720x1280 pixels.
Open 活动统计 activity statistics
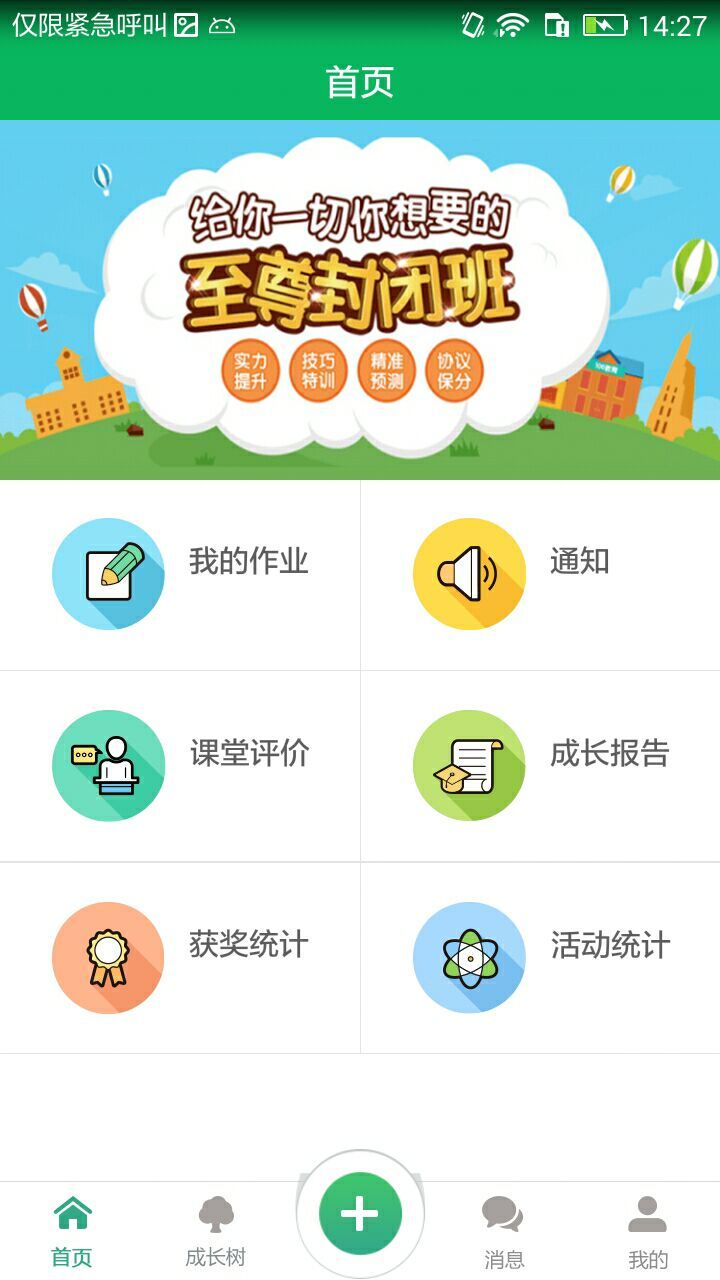pos(540,958)
